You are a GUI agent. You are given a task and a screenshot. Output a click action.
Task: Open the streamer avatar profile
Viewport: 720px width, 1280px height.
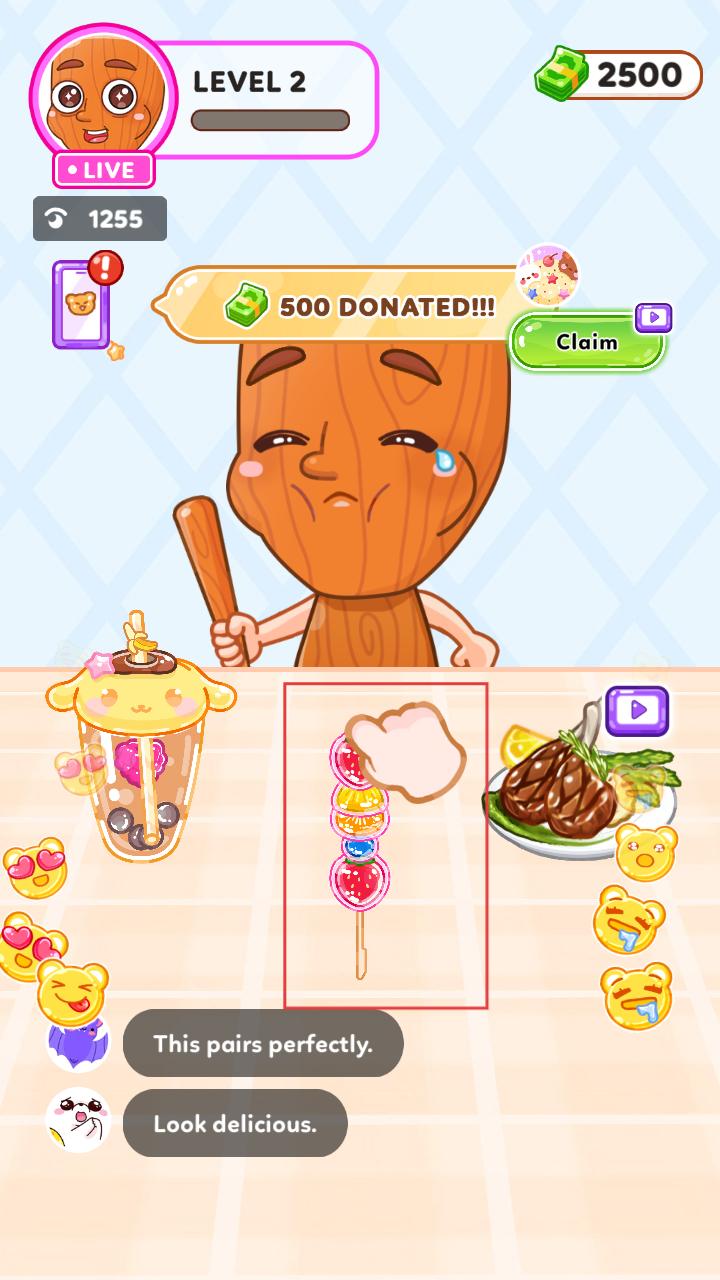(x=103, y=95)
